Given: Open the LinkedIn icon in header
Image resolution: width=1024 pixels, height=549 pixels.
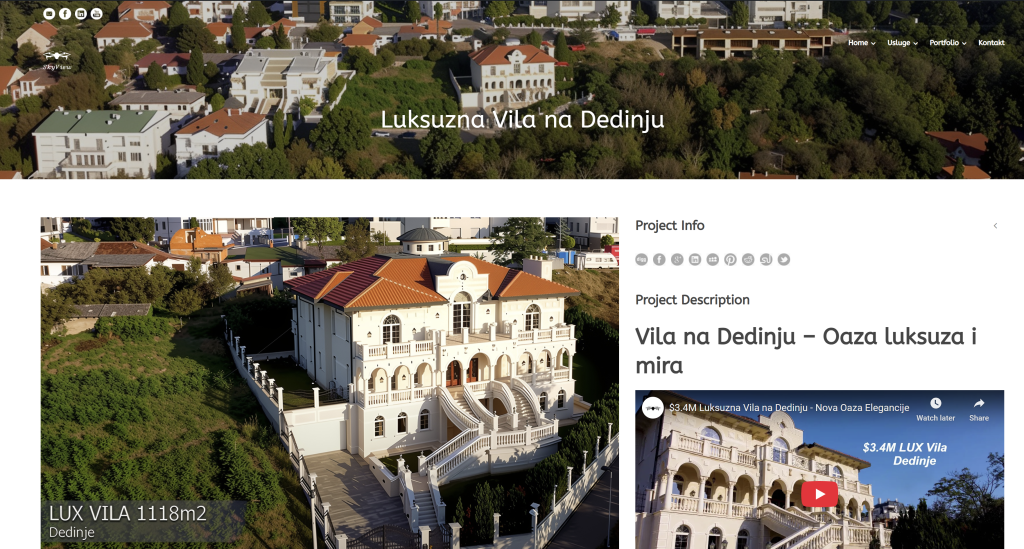Looking at the screenshot, I should 81,14.
